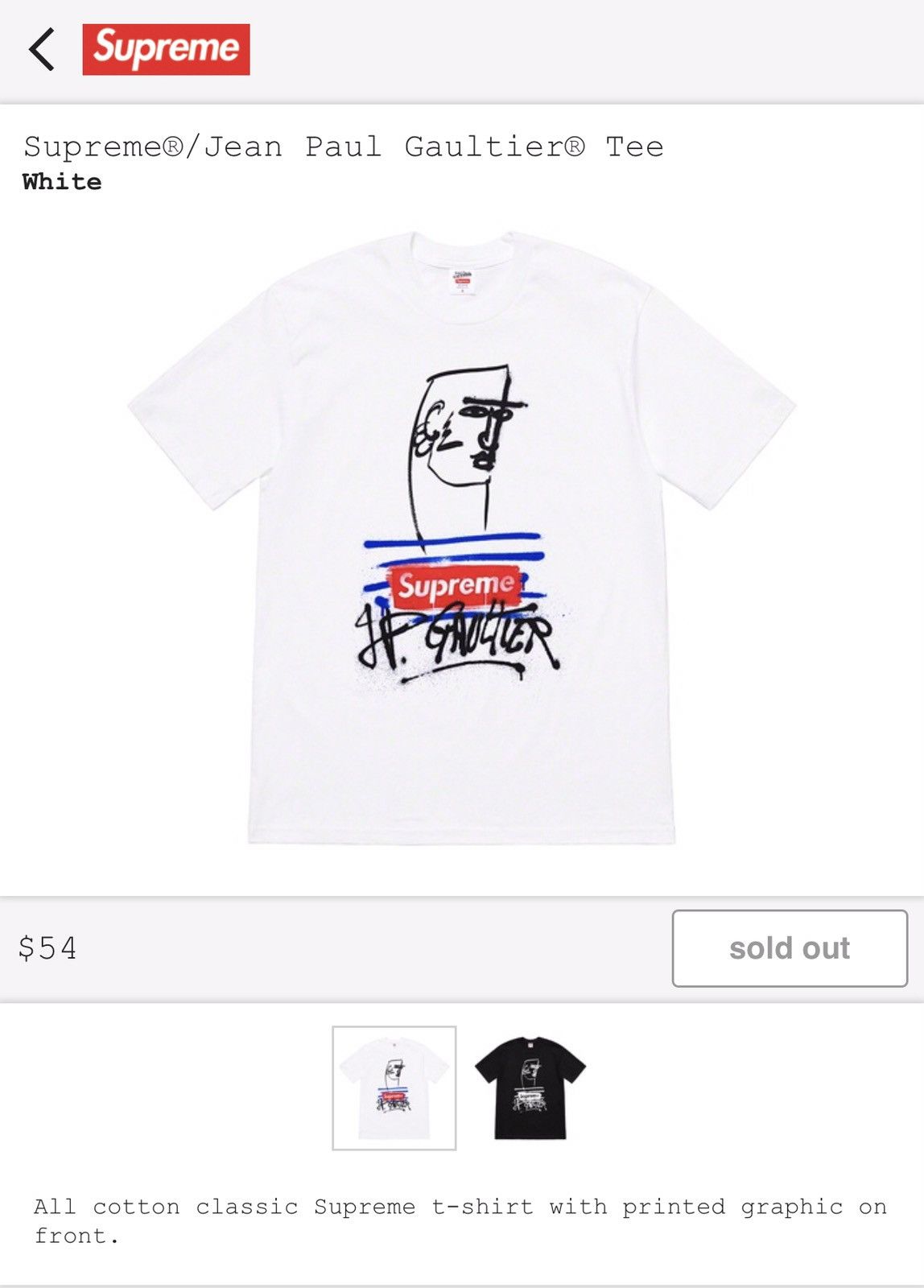This screenshot has height=1288, width=924.
Task: Tap the sold out button
Action: tap(790, 948)
